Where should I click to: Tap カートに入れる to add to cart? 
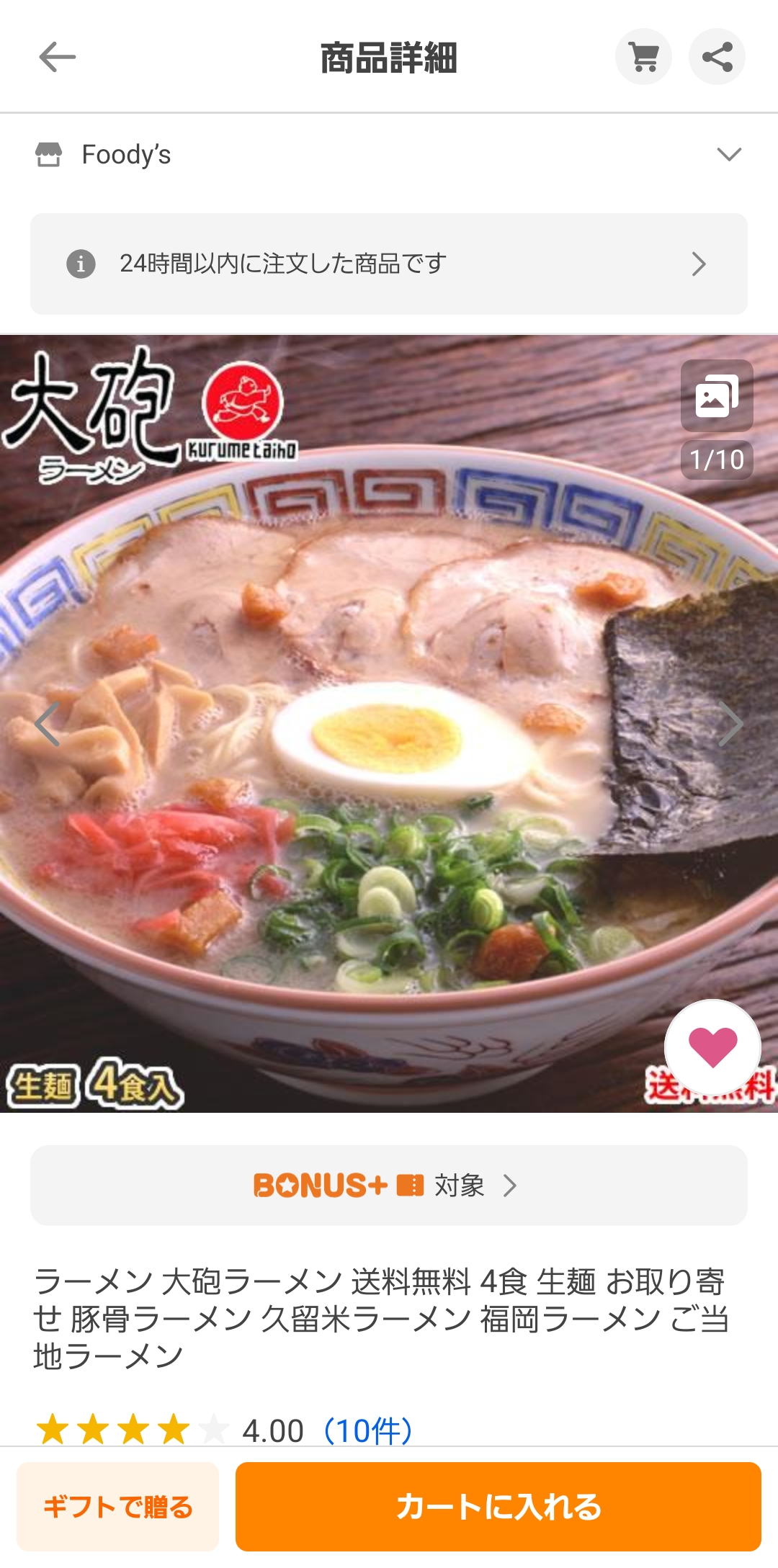point(498,1507)
